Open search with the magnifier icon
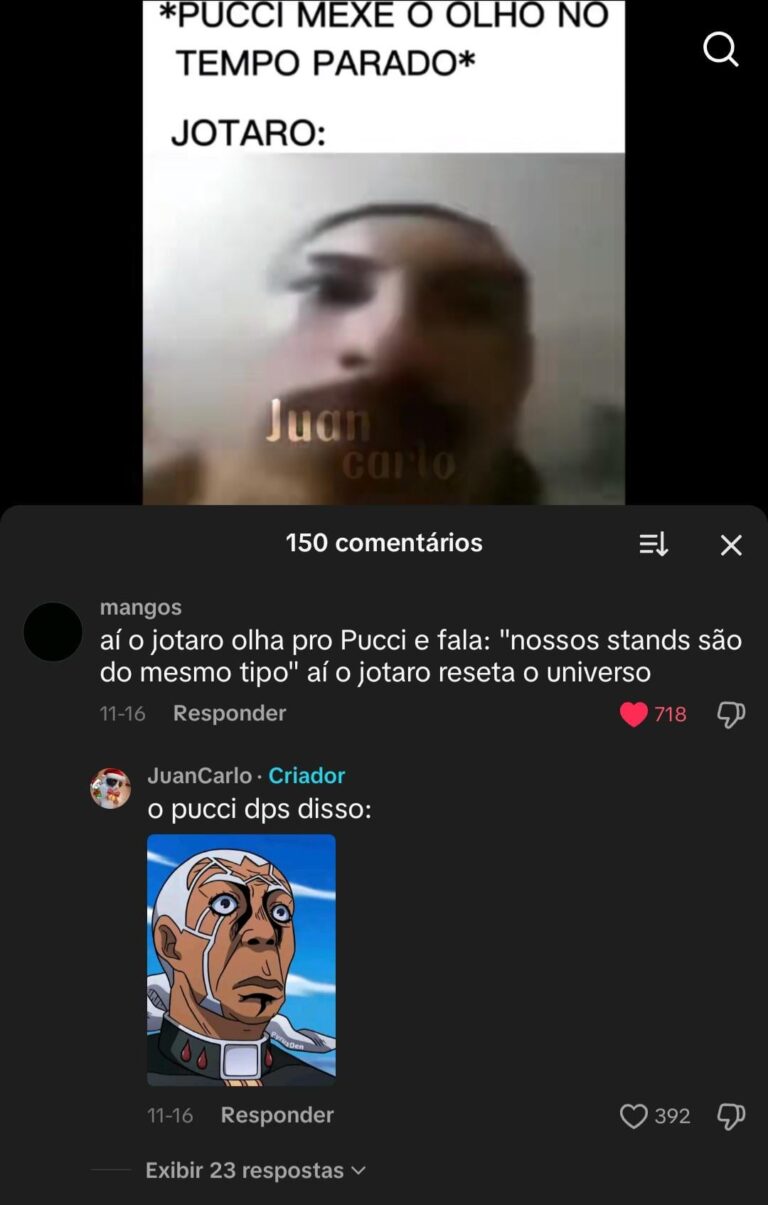 720,48
